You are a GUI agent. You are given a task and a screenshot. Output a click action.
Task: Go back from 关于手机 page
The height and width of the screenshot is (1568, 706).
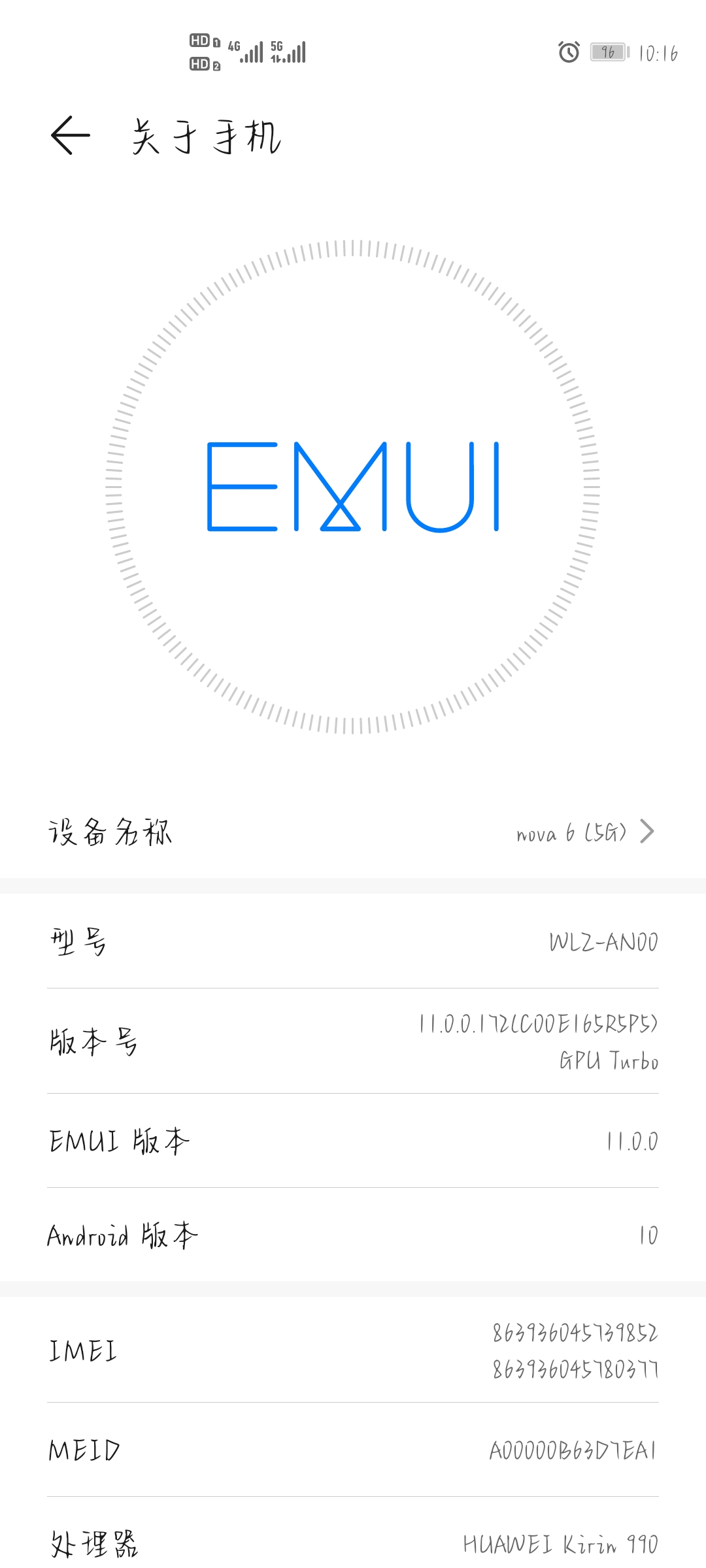coord(71,136)
